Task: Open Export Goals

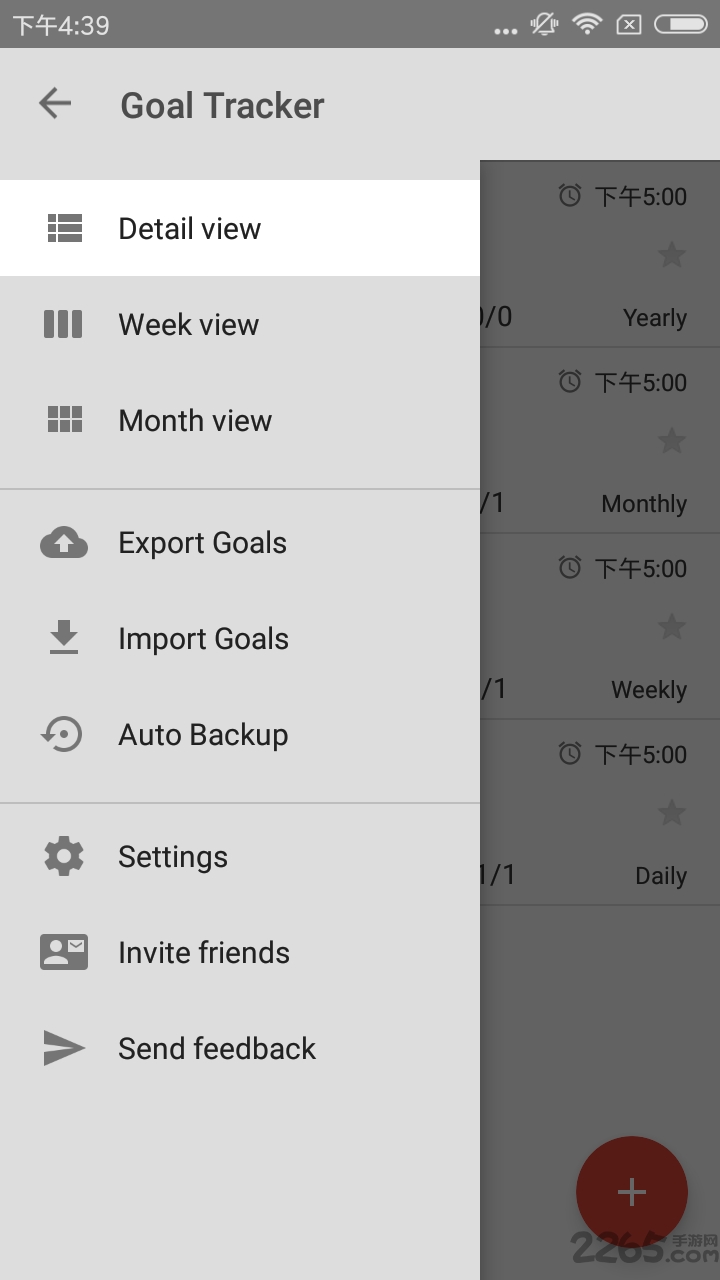Action: pos(201,542)
